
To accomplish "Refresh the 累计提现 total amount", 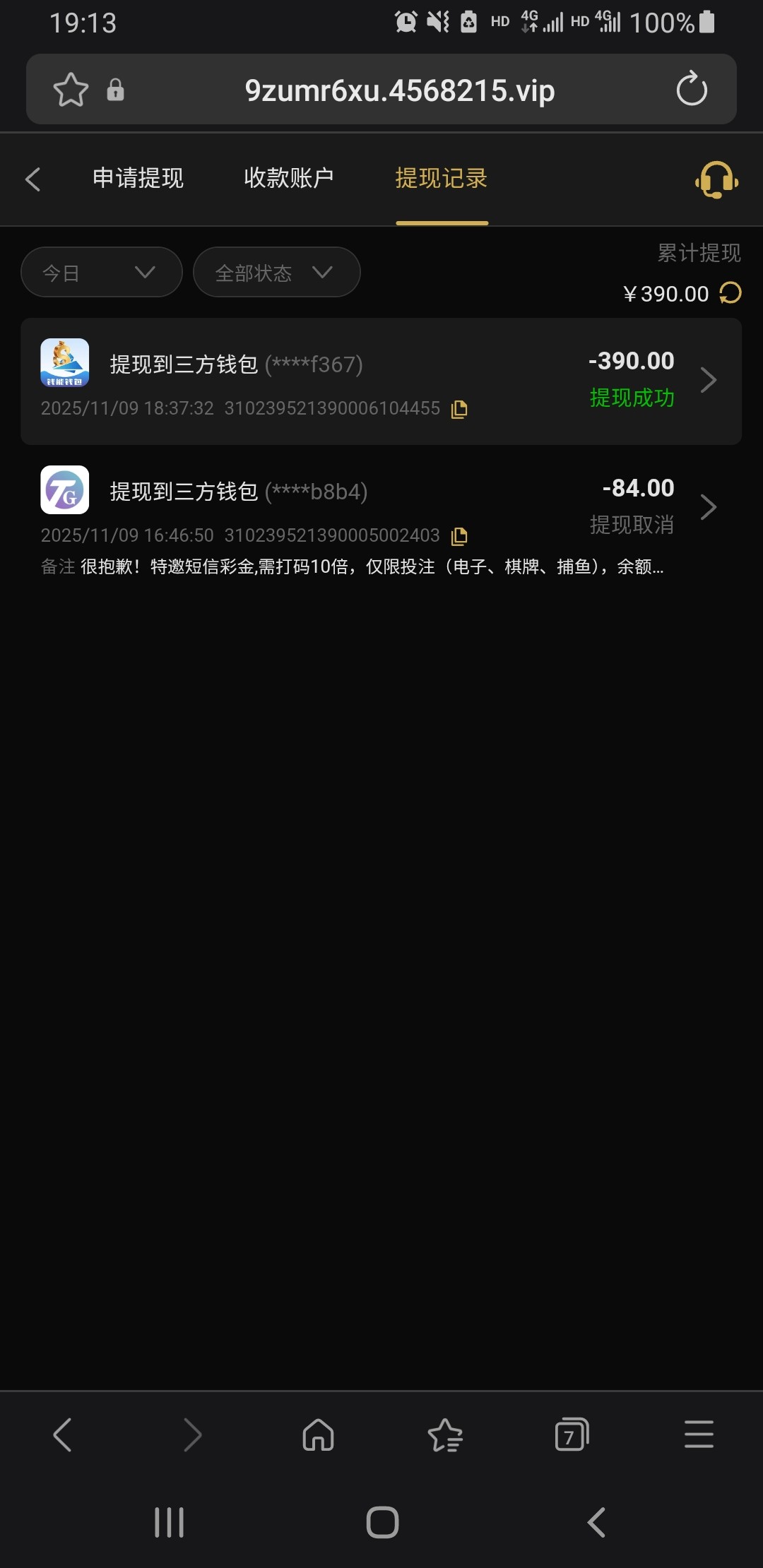I will coord(731,293).
